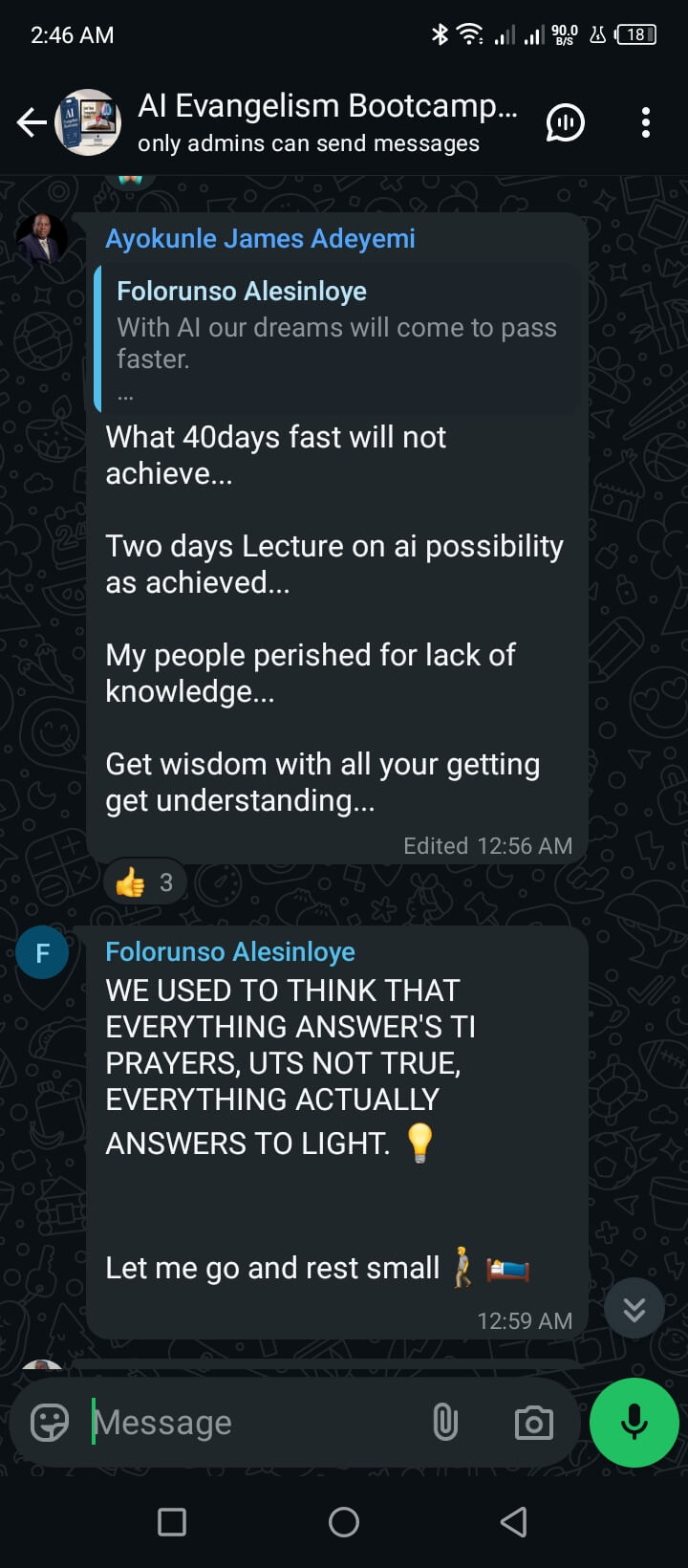688x1568 pixels.
Task: Open the camera to take a photo
Action: (533, 1423)
